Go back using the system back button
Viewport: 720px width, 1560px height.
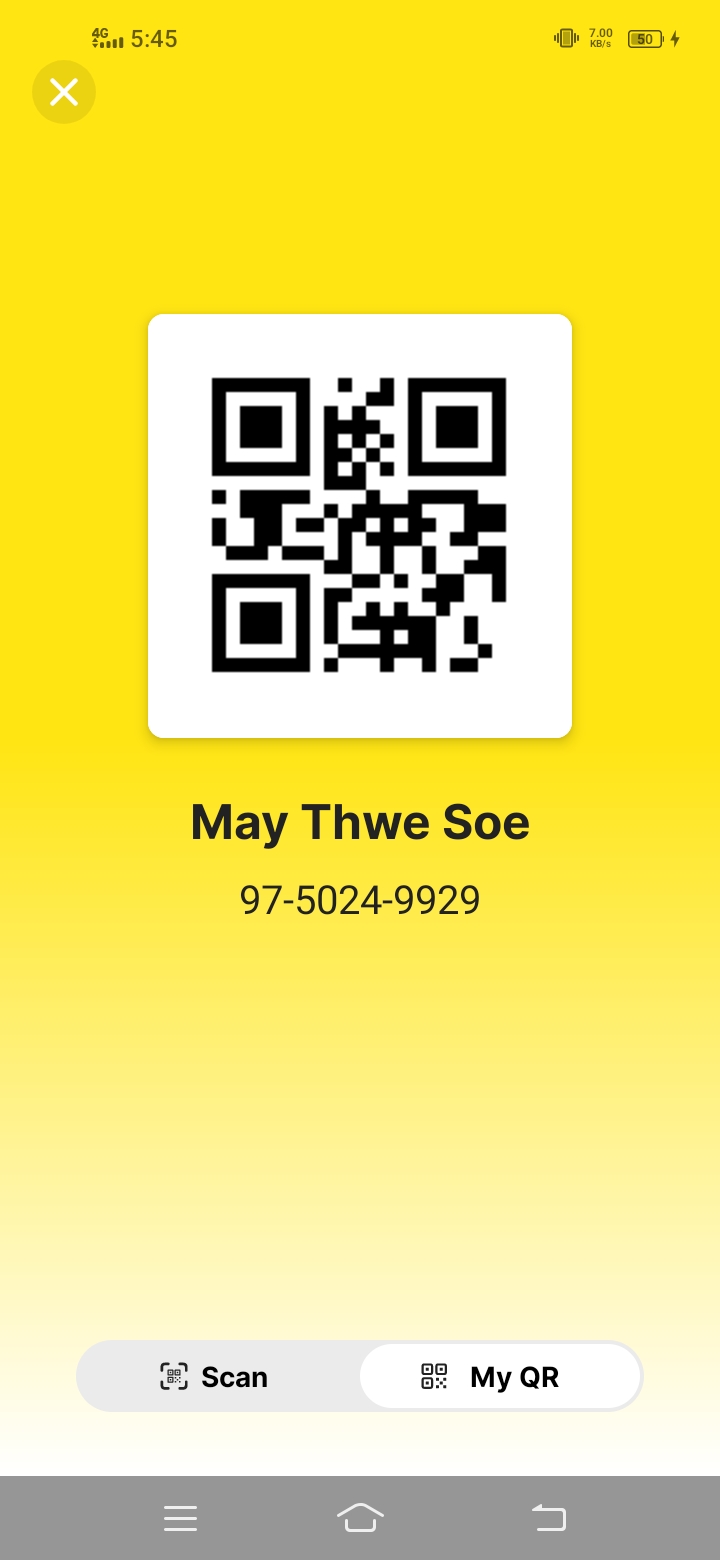[x=548, y=1518]
